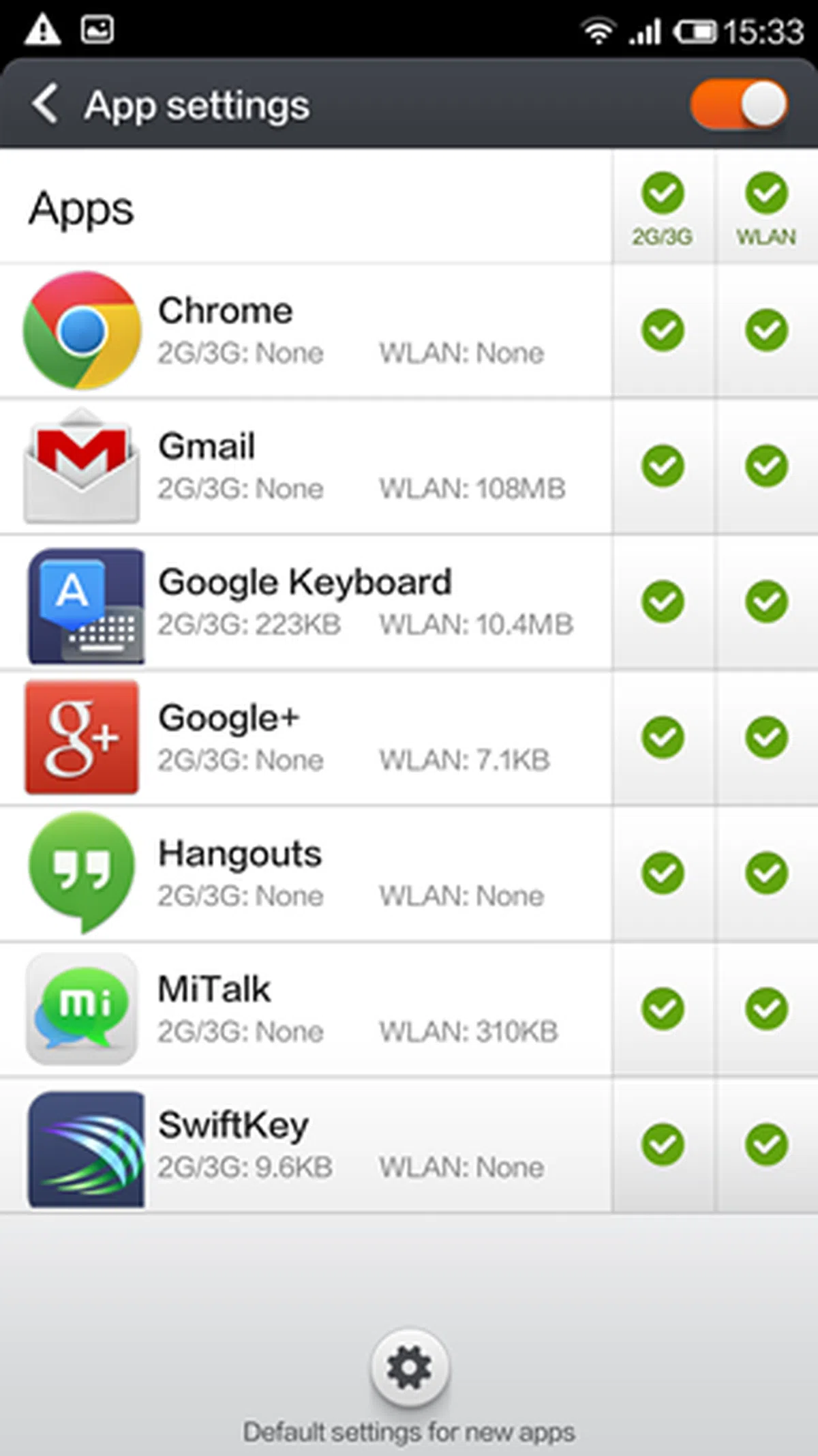818x1456 pixels.
Task: Turn off Hangouts 2G/3G checkbox
Action: (663, 873)
